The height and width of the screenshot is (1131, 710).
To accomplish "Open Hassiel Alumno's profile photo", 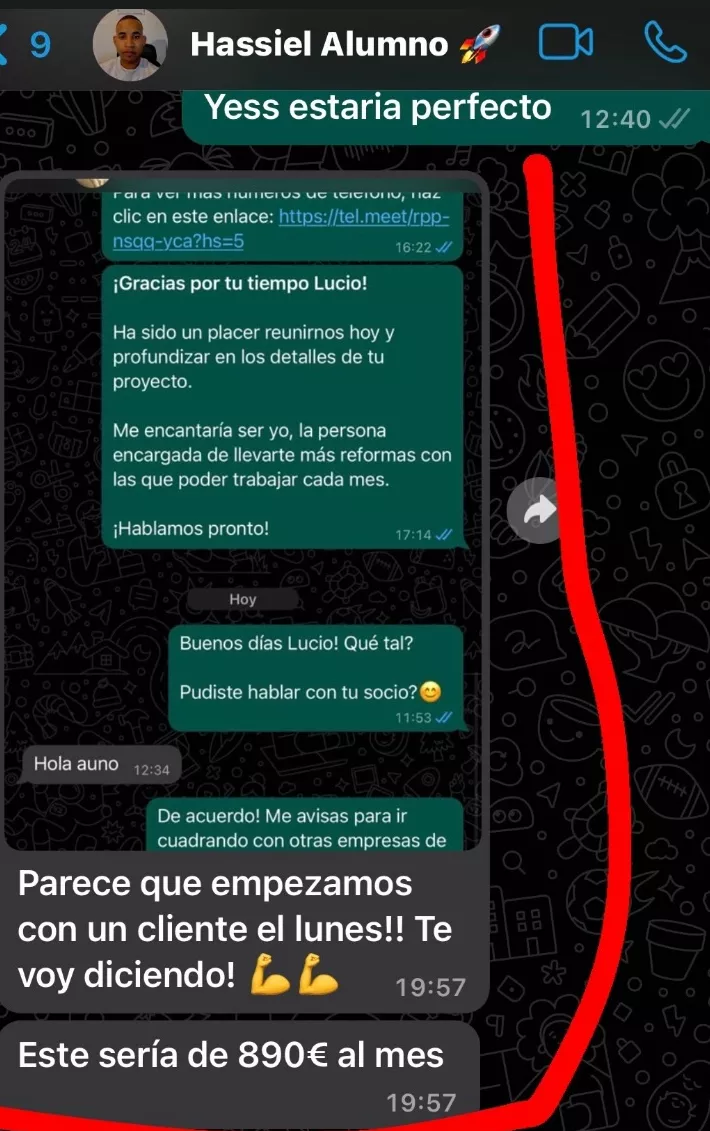I will 129,44.
